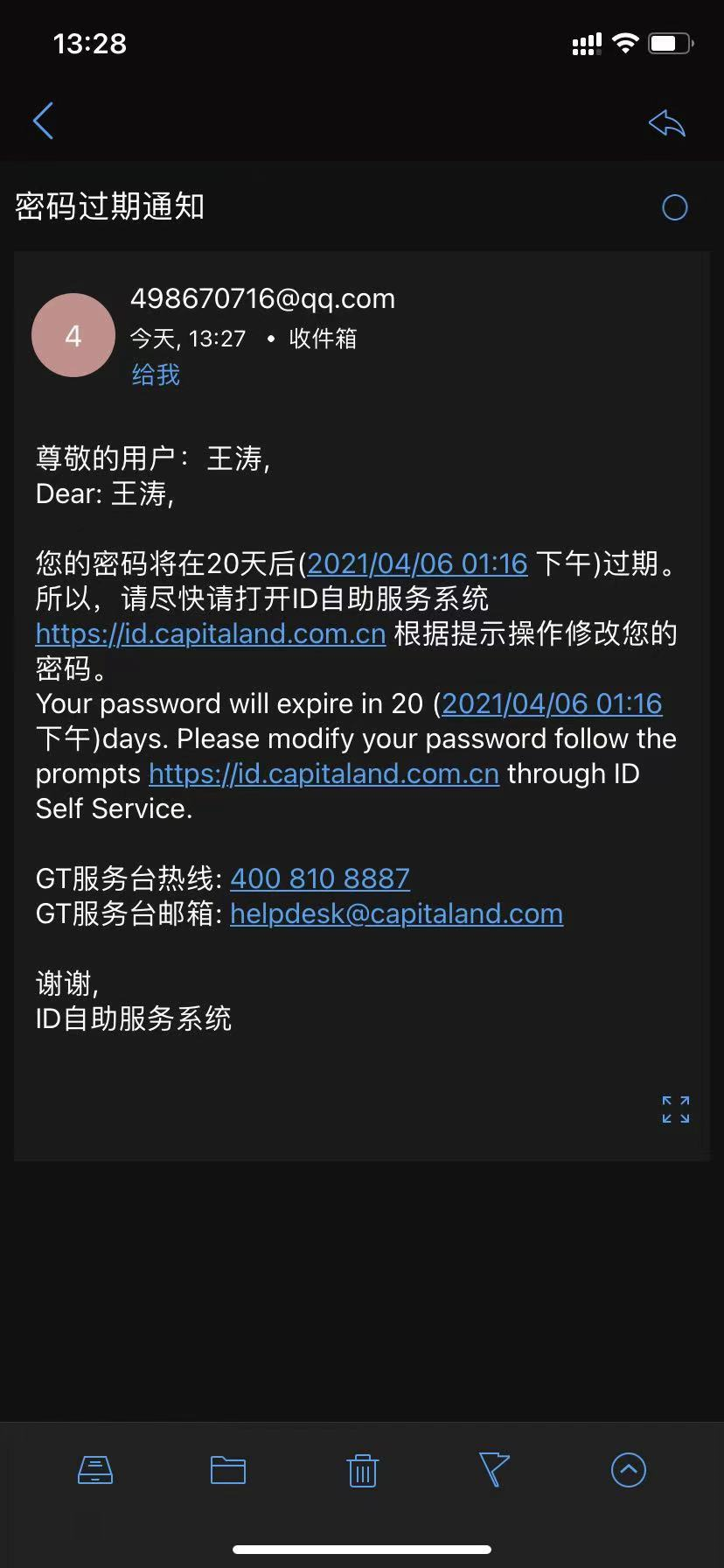Email helpdesk@capitaland.com
This screenshot has height=1568, width=724.
(396, 913)
